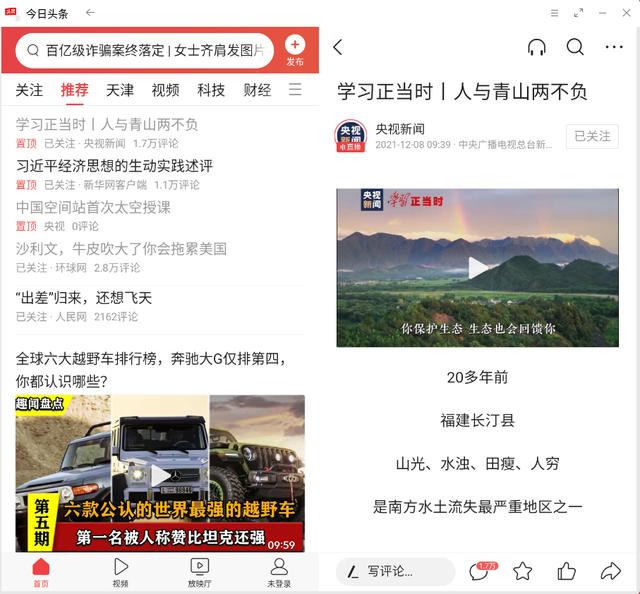Switch to the 关注 tab
The width and height of the screenshot is (640, 594).
(29, 90)
